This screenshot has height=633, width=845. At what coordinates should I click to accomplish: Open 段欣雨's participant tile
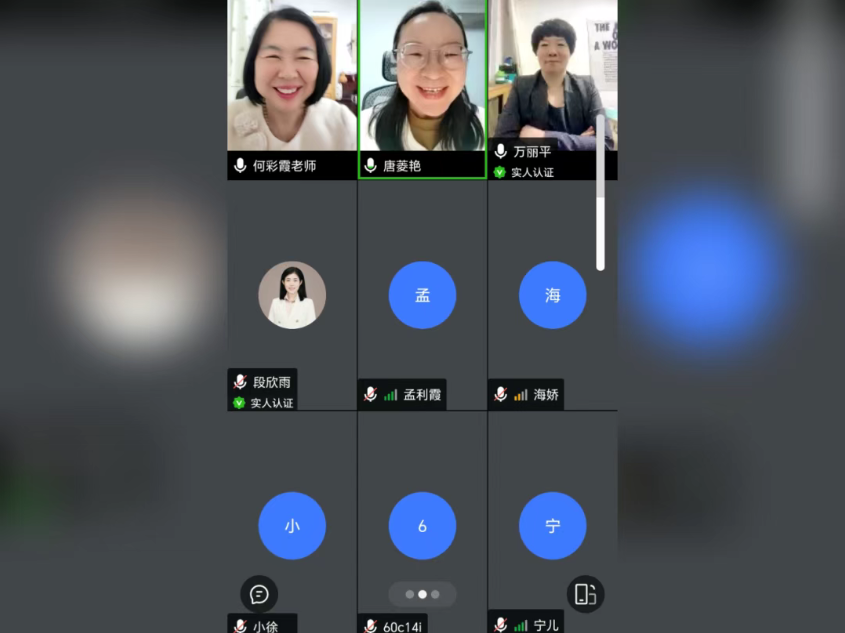[x=292, y=296]
